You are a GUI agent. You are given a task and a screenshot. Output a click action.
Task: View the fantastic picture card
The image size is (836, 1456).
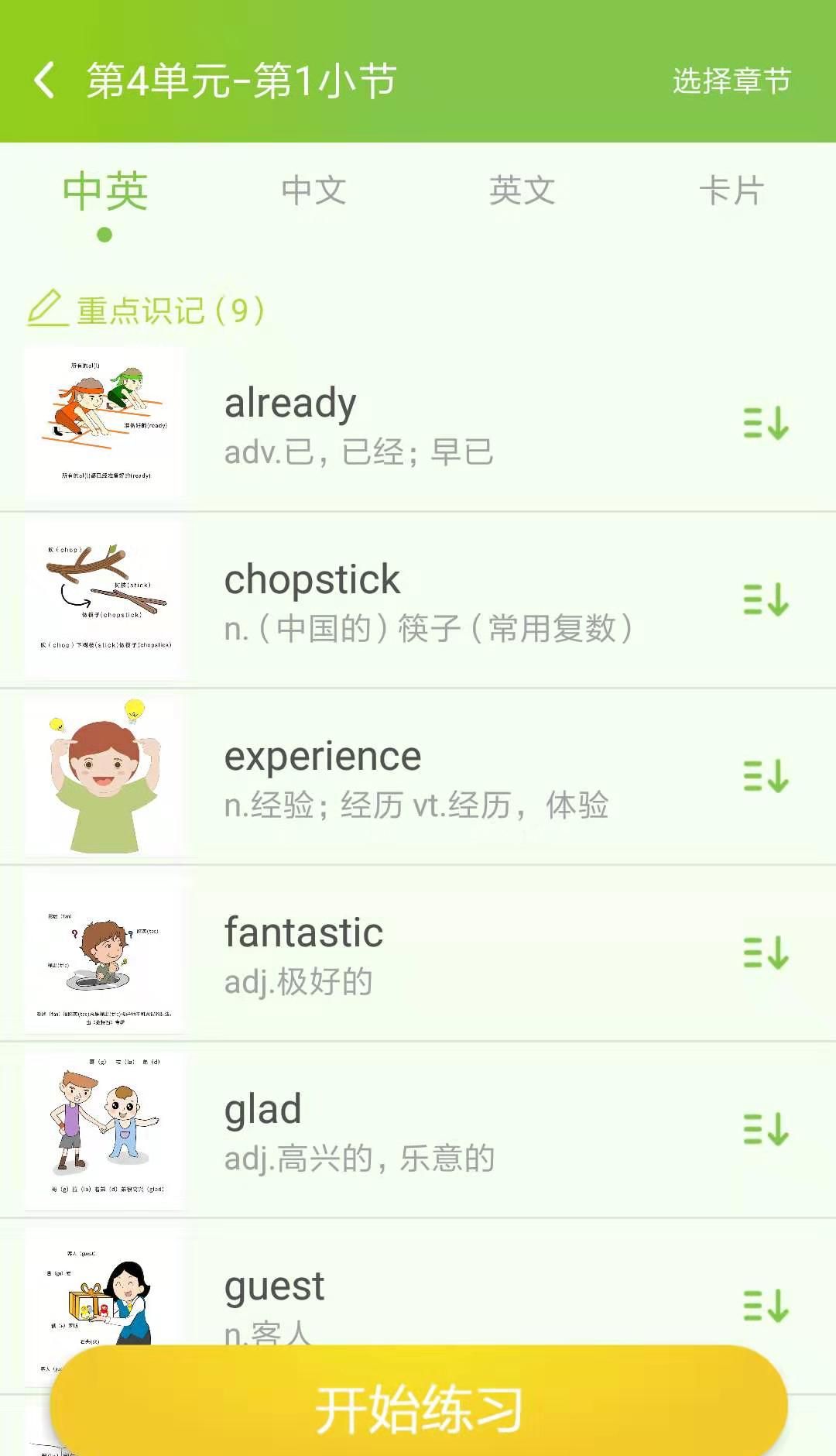point(105,954)
